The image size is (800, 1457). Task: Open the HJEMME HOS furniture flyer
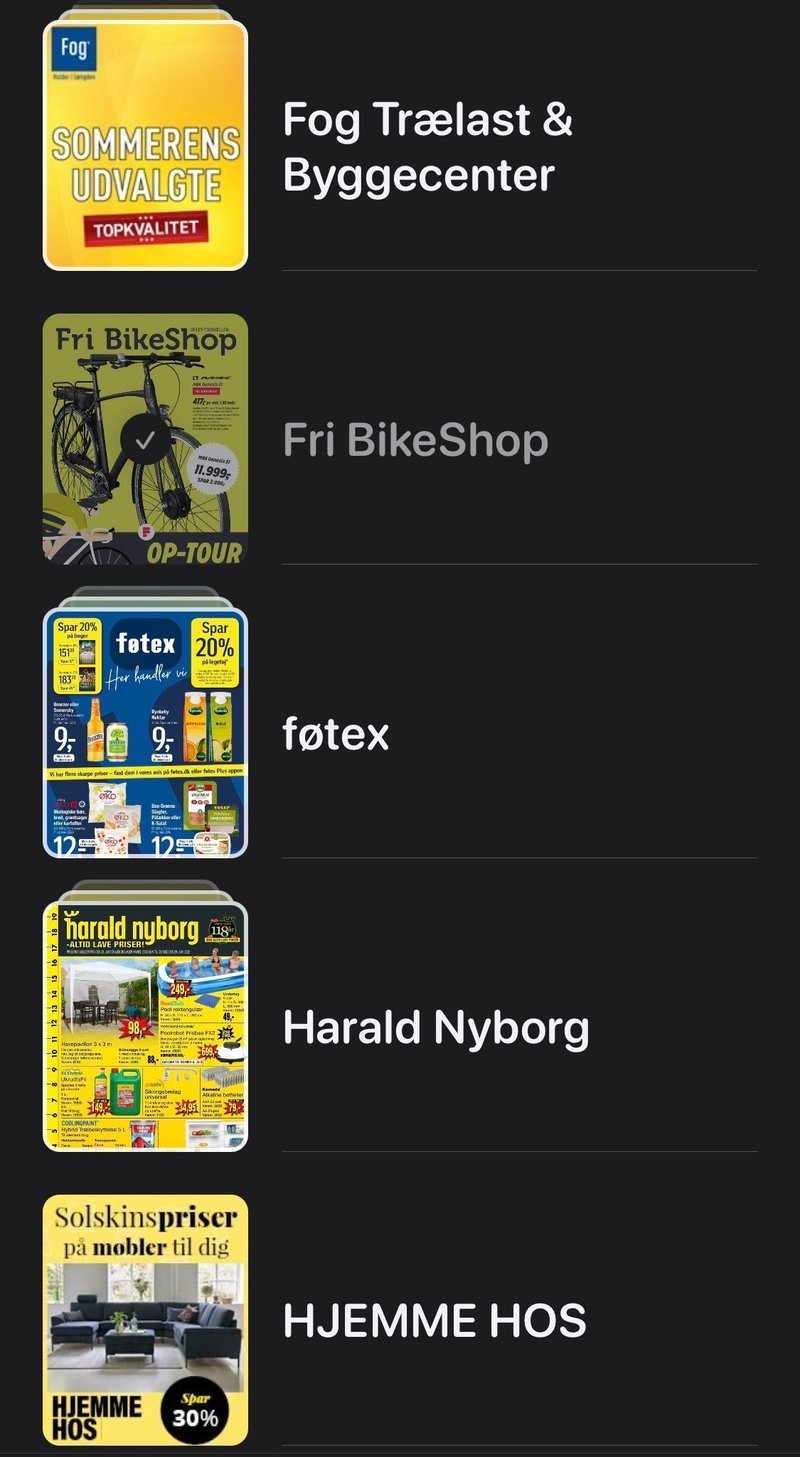point(145,1320)
